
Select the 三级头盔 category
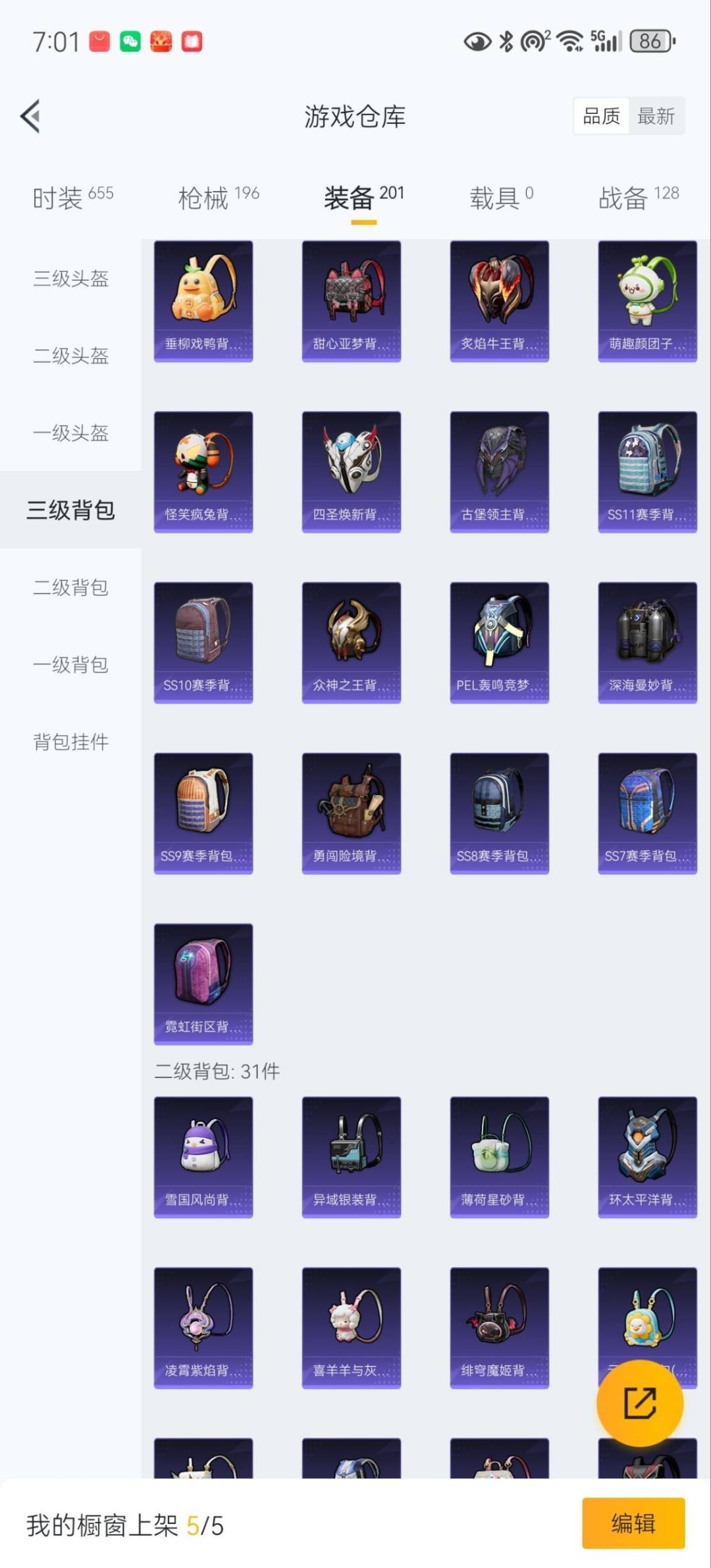point(70,279)
